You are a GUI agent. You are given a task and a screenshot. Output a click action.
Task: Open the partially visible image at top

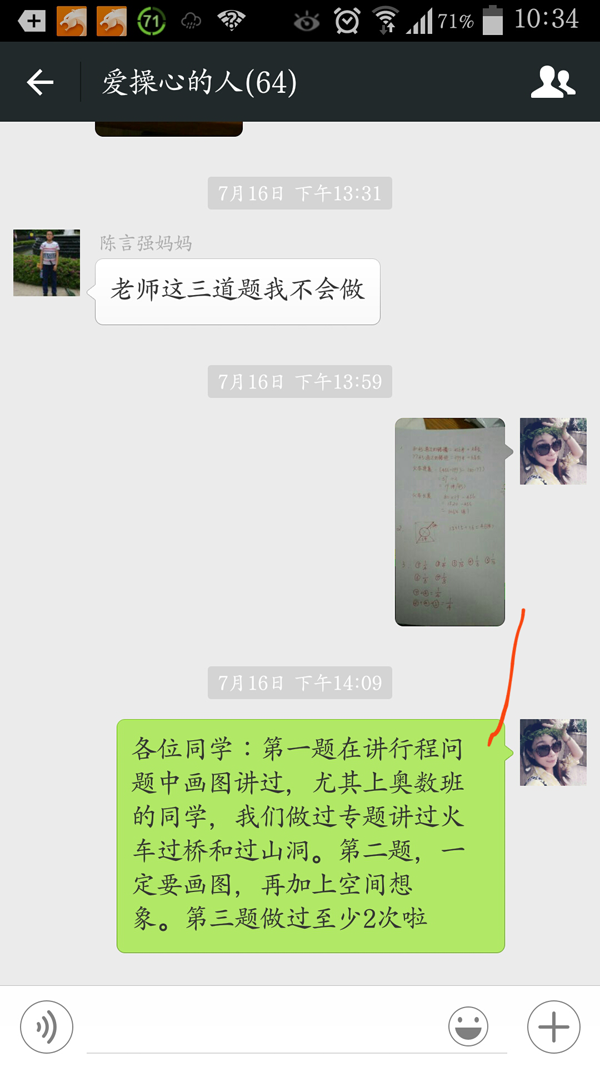tap(169, 129)
